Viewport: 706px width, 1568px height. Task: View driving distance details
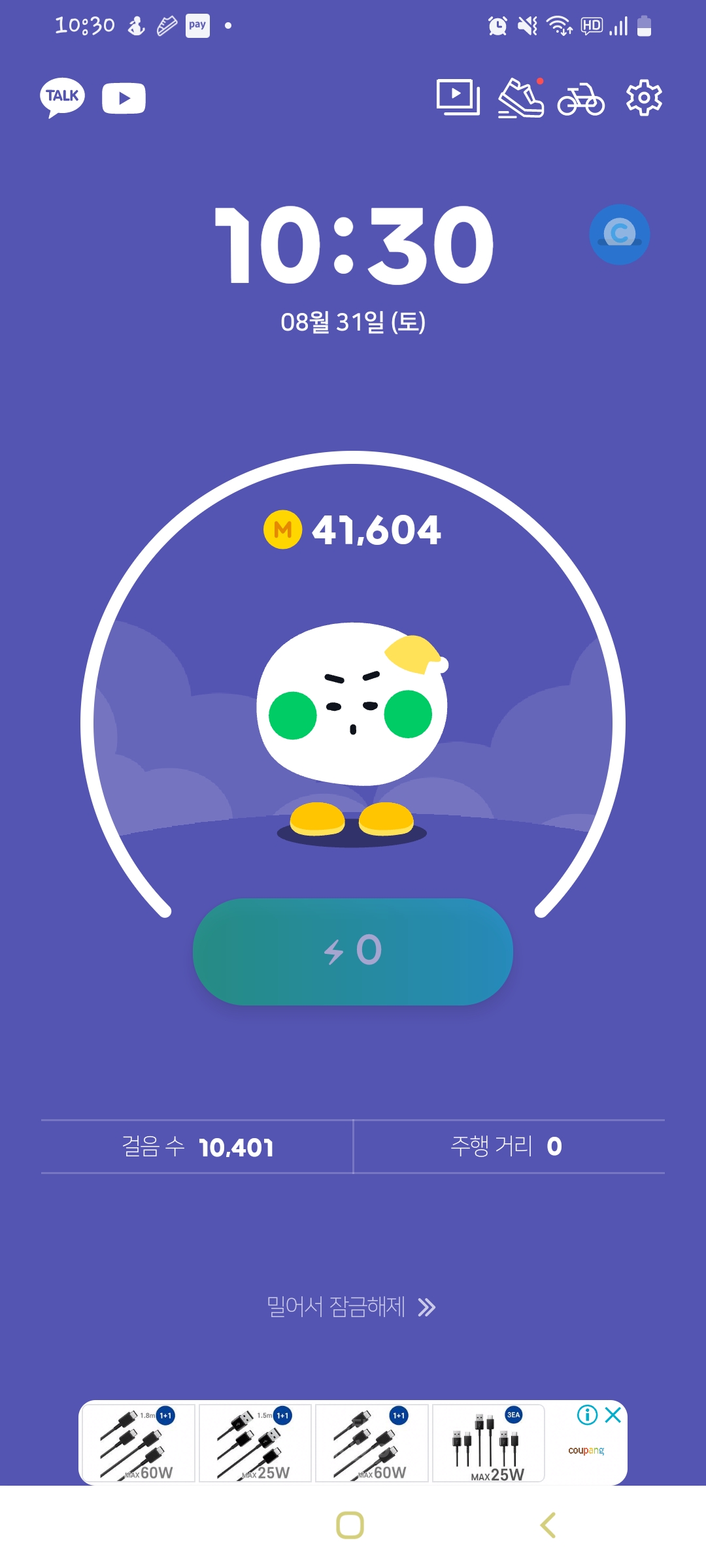507,1146
